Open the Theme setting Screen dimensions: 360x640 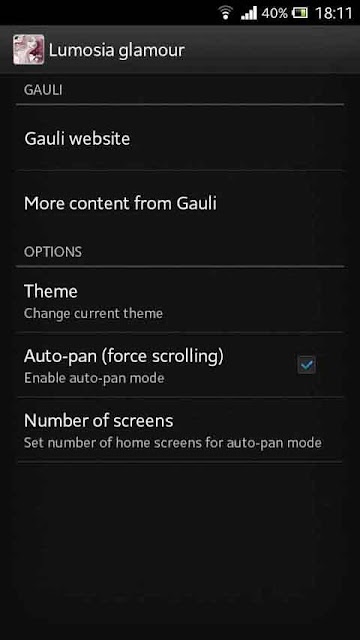[180, 300]
